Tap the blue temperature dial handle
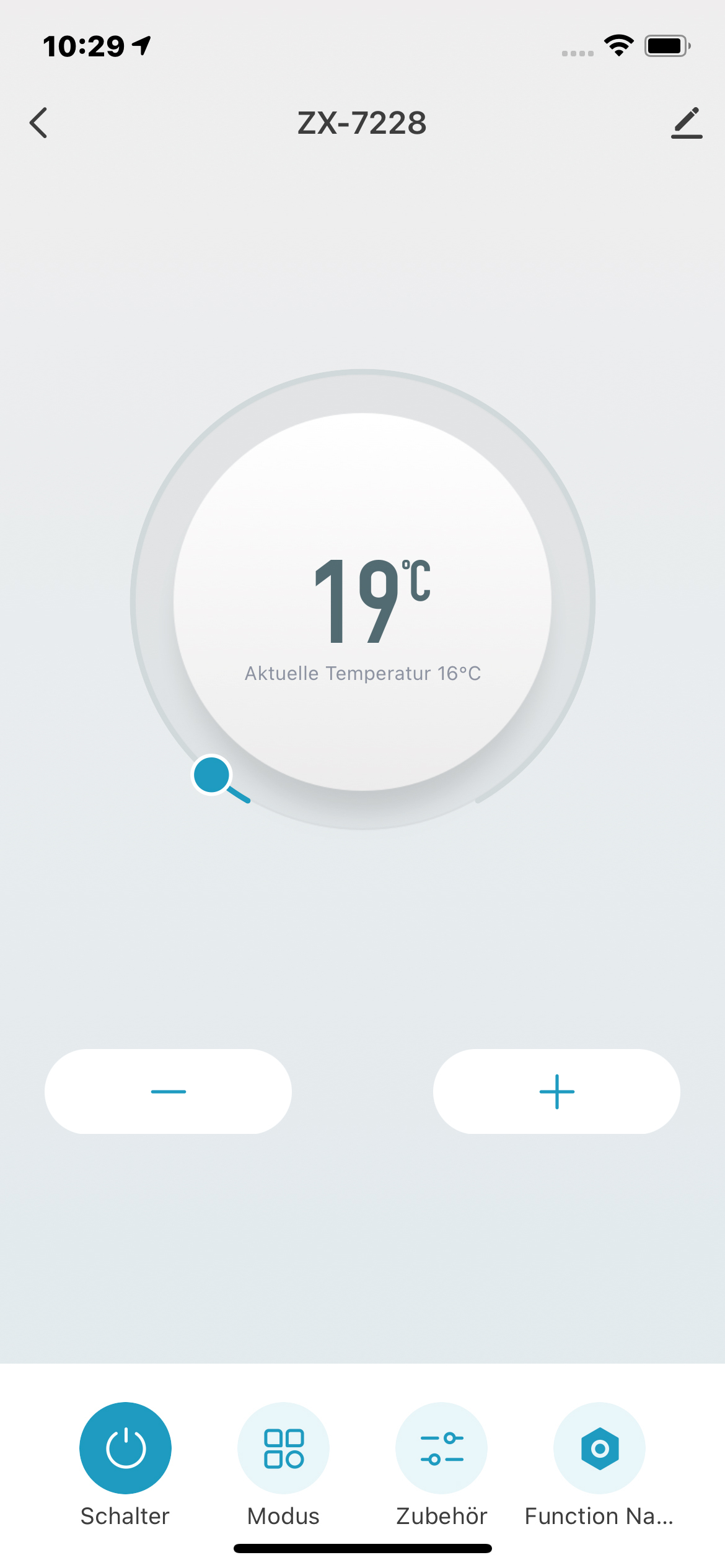The width and height of the screenshot is (725, 1568). pos(212,775)
